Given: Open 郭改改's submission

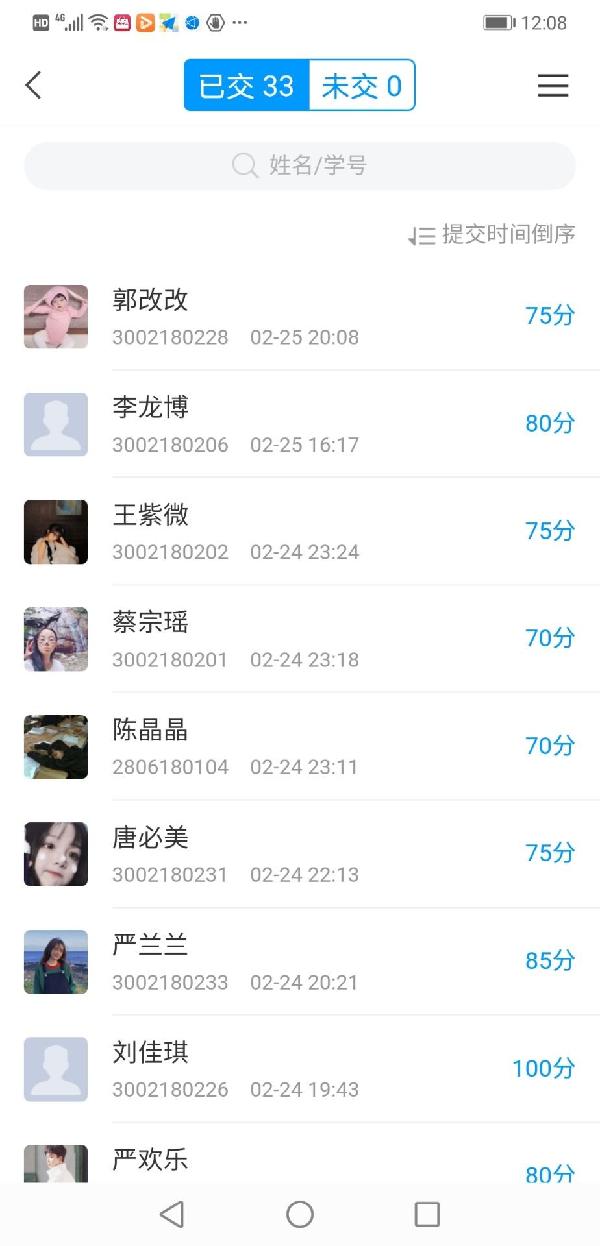Looking at the screenshot, I should point(300,317).
